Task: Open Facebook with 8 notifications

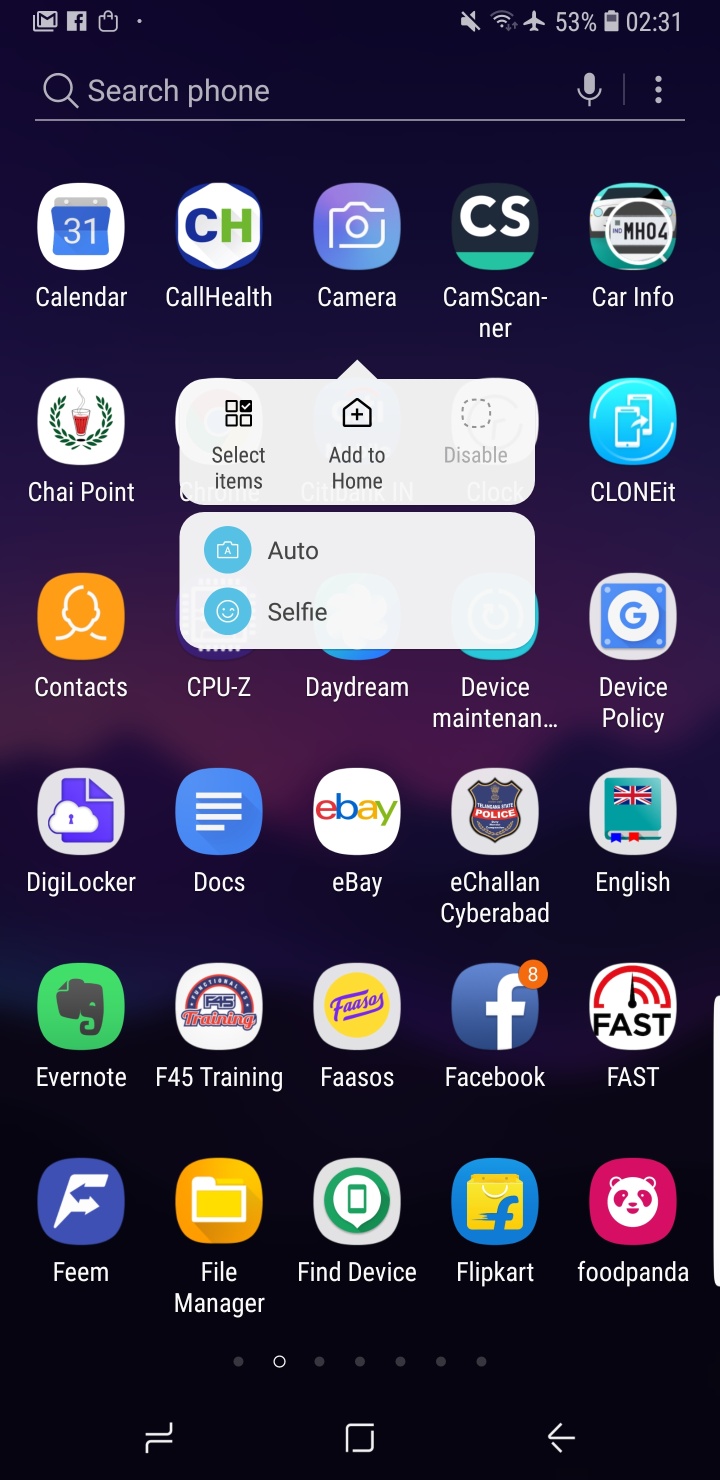Action: coord(495,1008)
